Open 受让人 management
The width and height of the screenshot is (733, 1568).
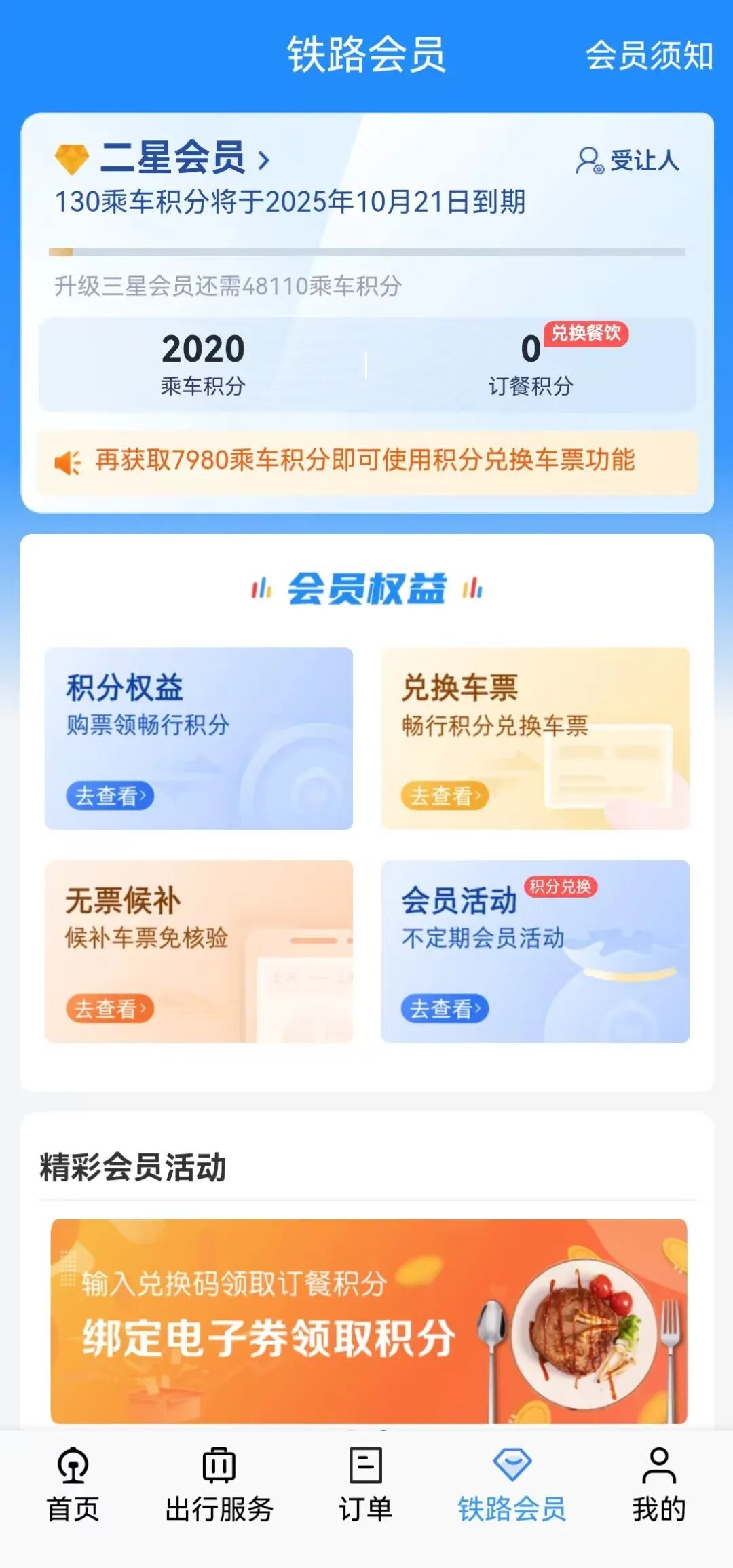pos(628,161)
